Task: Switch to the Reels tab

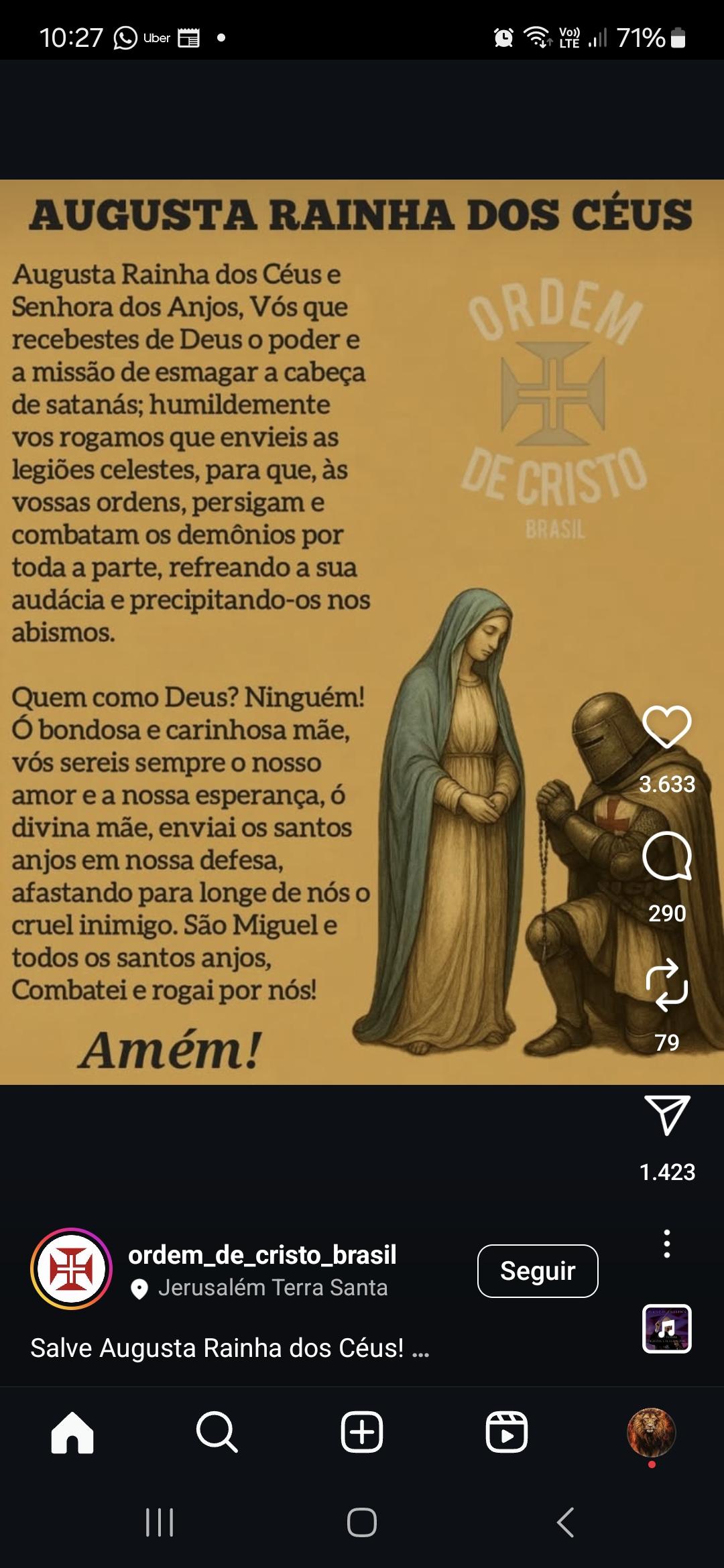Action: coord(507,1432)
